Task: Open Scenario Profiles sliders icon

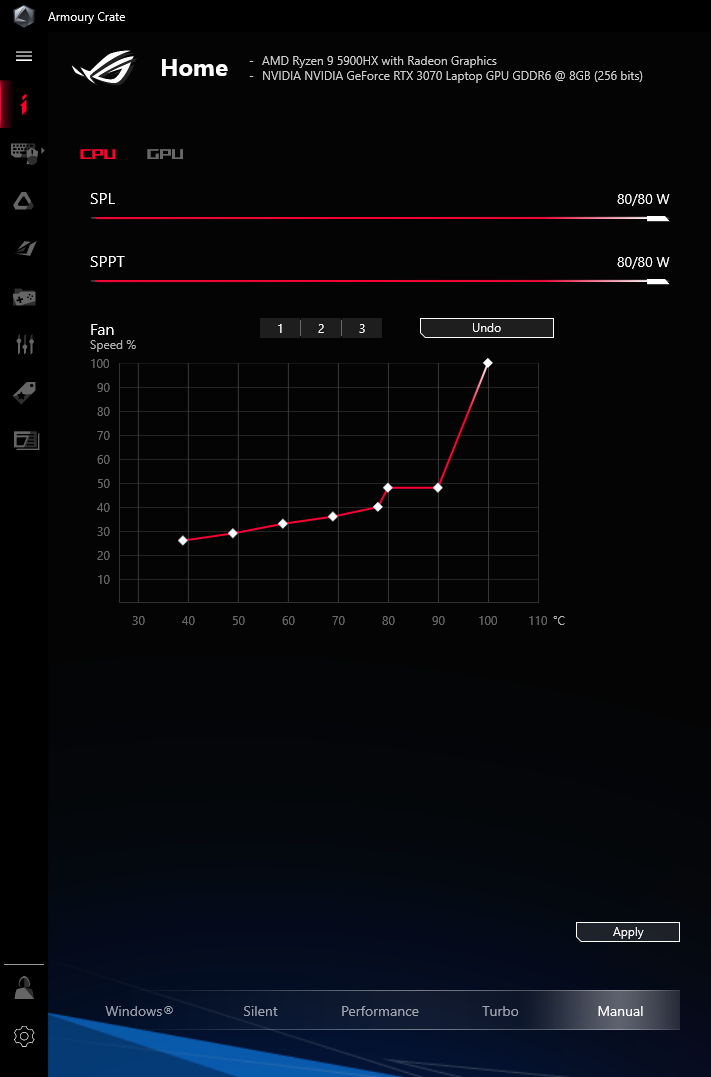Action: point(24,345)
